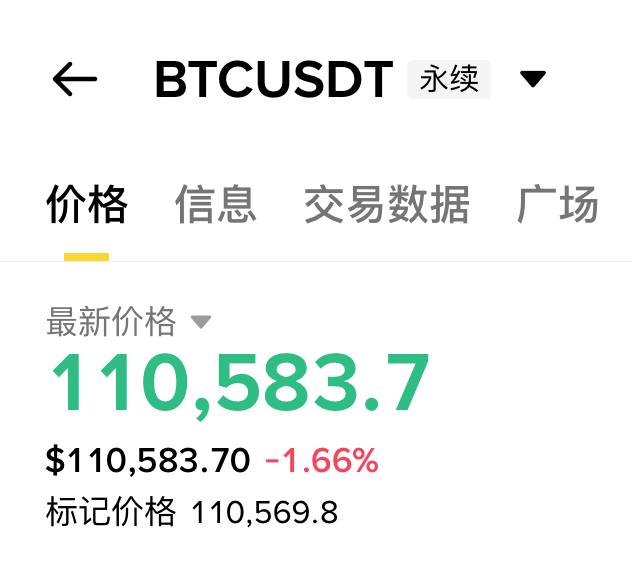
Task: Select the 价格 tab
Action: (87, 205)
